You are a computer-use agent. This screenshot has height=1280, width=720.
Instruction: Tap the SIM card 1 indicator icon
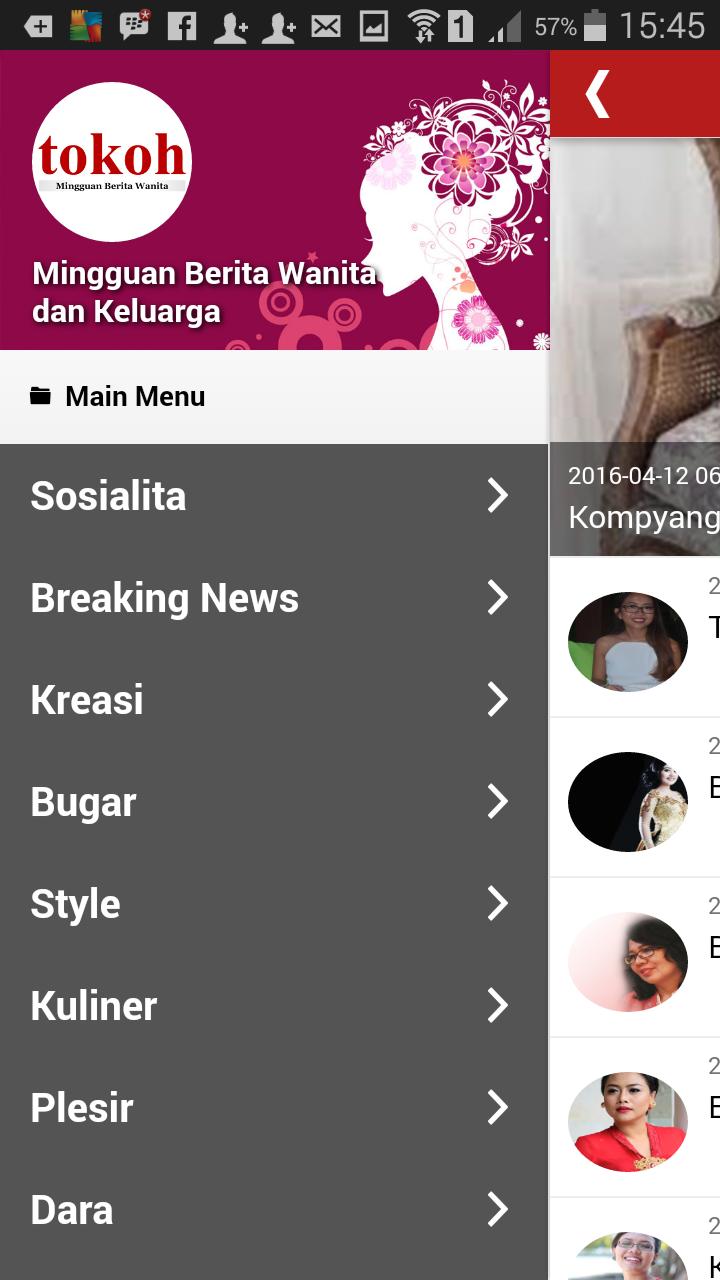click(462, 25)
